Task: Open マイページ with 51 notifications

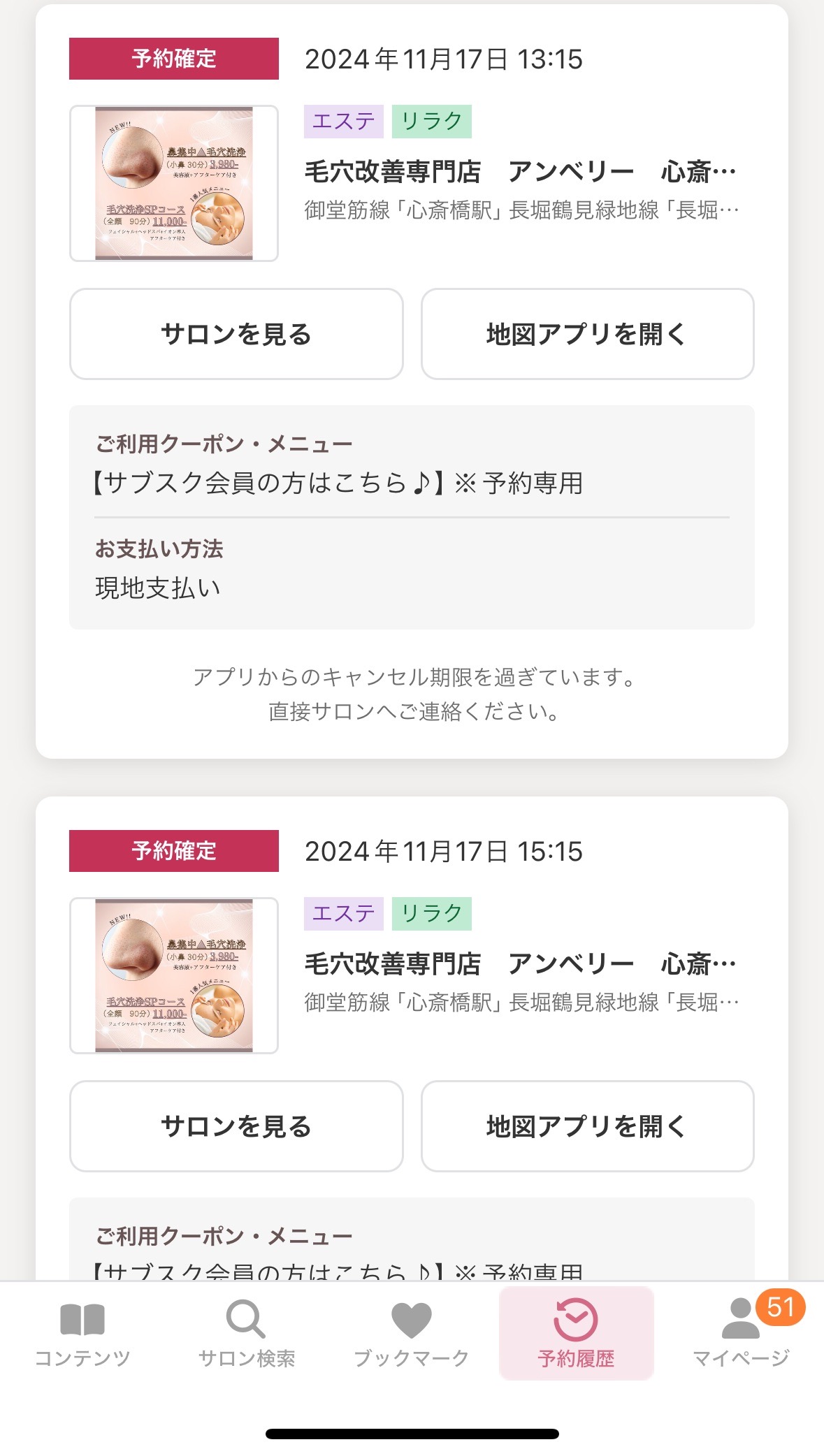Action: pyautogui.click(x=742, y=1334)
